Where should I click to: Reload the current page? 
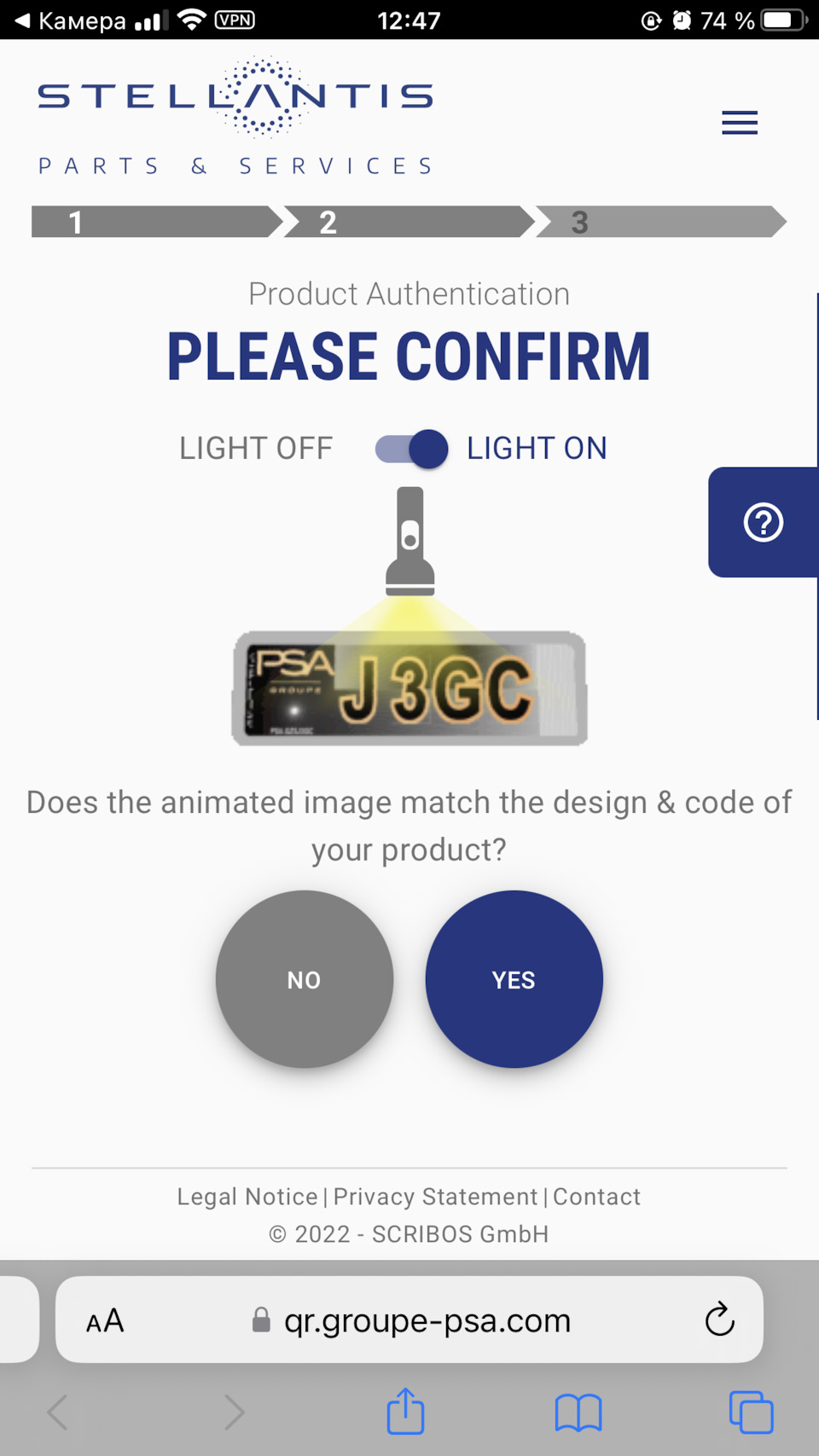[719, 1320]
